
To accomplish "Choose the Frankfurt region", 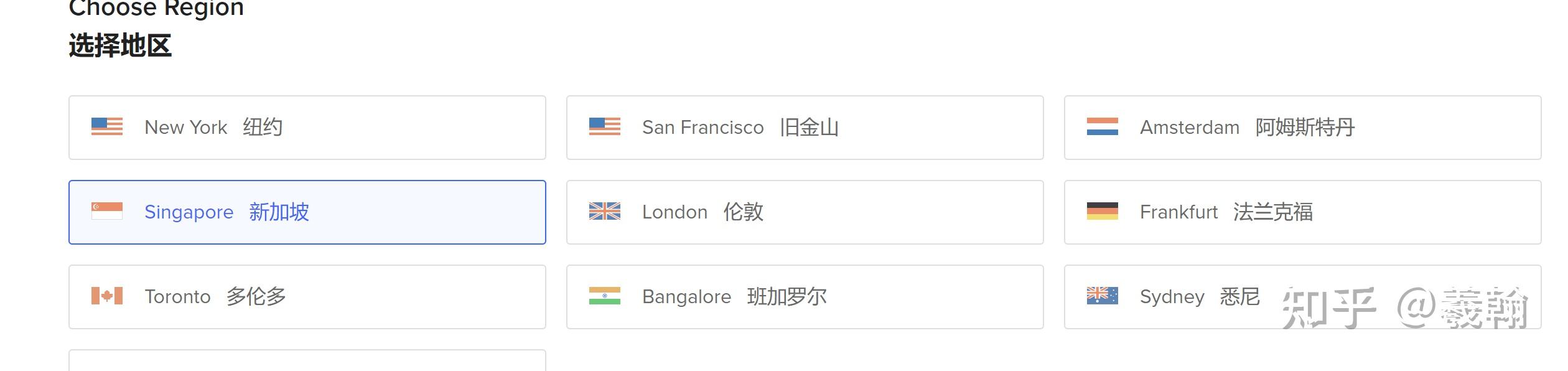I will (1302, 212).
